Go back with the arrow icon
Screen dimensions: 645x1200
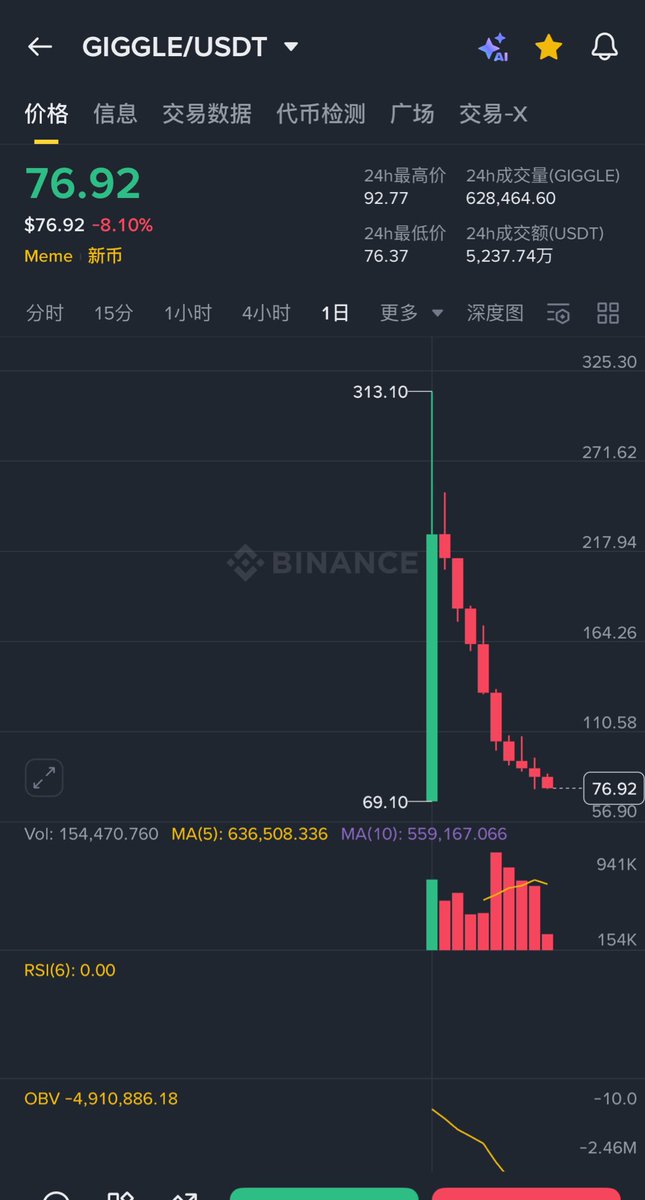(x=40, y=47)
